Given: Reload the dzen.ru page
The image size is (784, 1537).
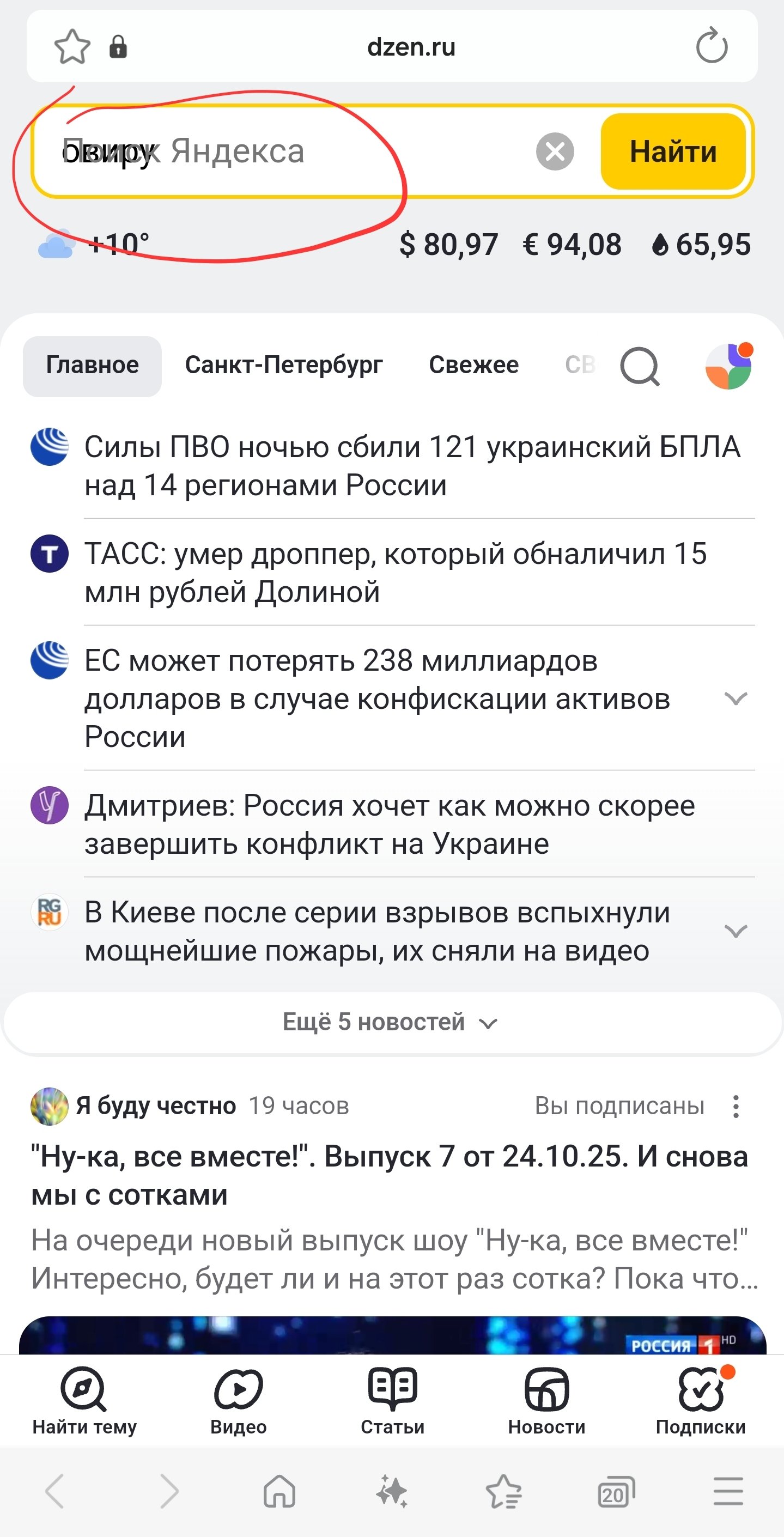Looking at the screenshot, I should coord(714,46).
